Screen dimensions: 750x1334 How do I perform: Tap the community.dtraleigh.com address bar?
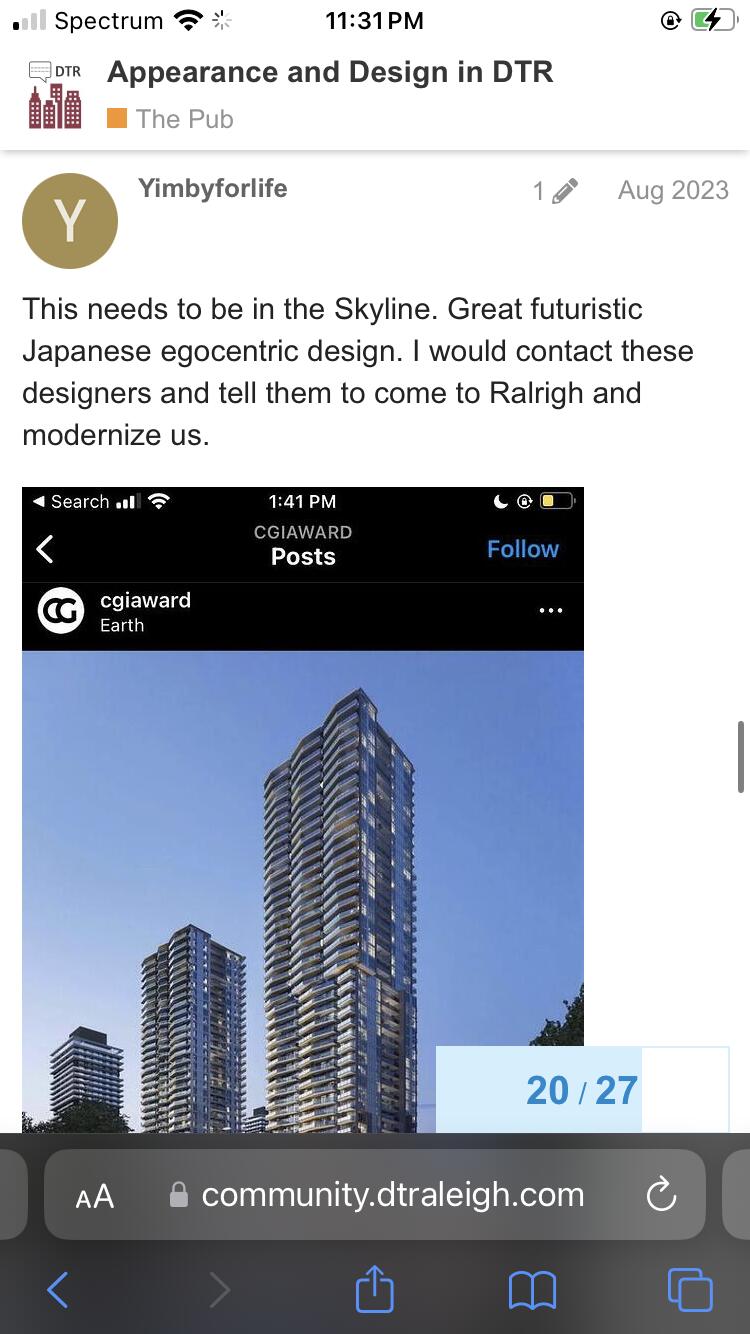392,1195
